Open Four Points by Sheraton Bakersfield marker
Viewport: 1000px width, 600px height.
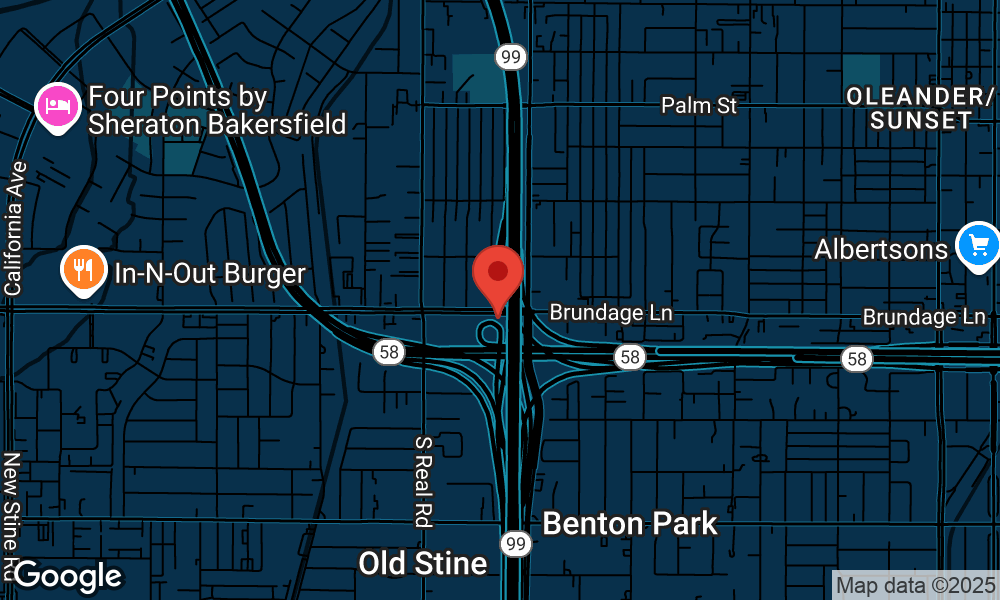tap(58, 105)
